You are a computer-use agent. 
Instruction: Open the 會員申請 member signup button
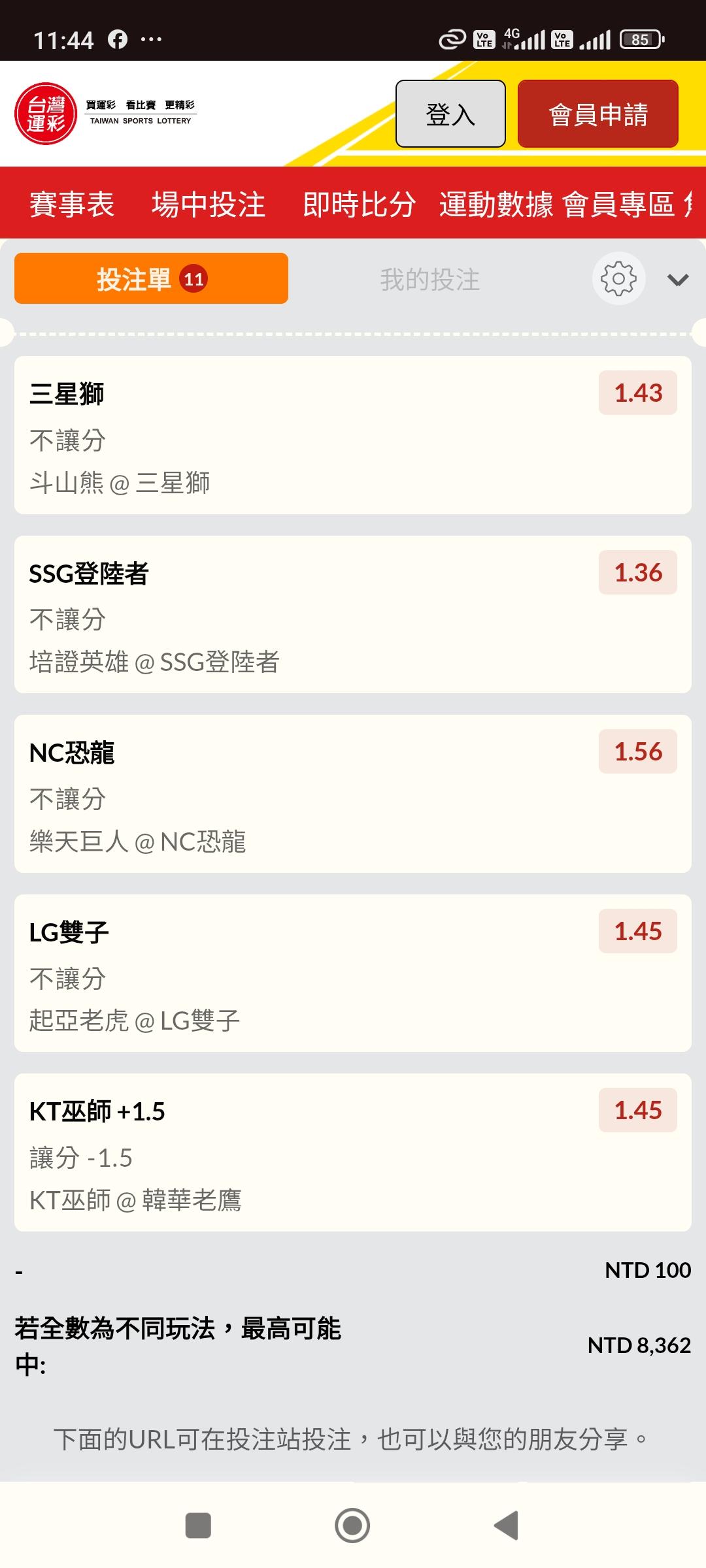[x=597, y=114]
